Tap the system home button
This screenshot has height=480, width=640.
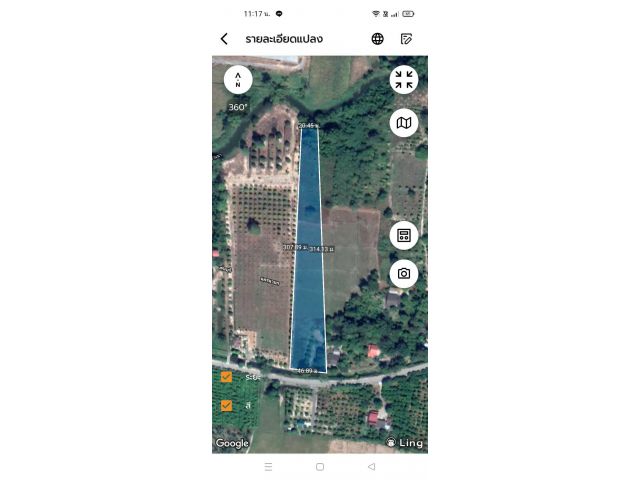coord(320,466)
